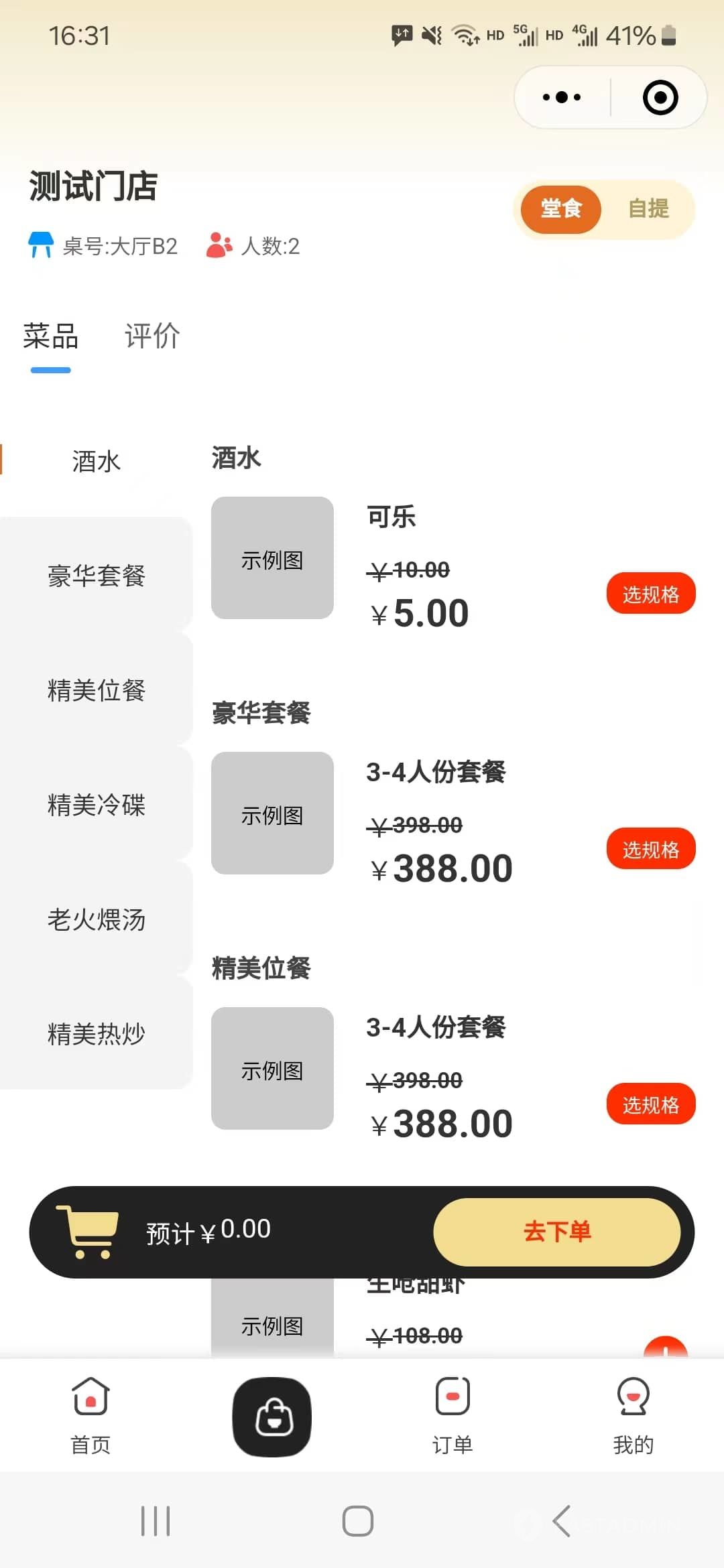Viewport: 724px width, 1568px height.
Task: Open the shopping cart icon
Action: pos(87,1232)
